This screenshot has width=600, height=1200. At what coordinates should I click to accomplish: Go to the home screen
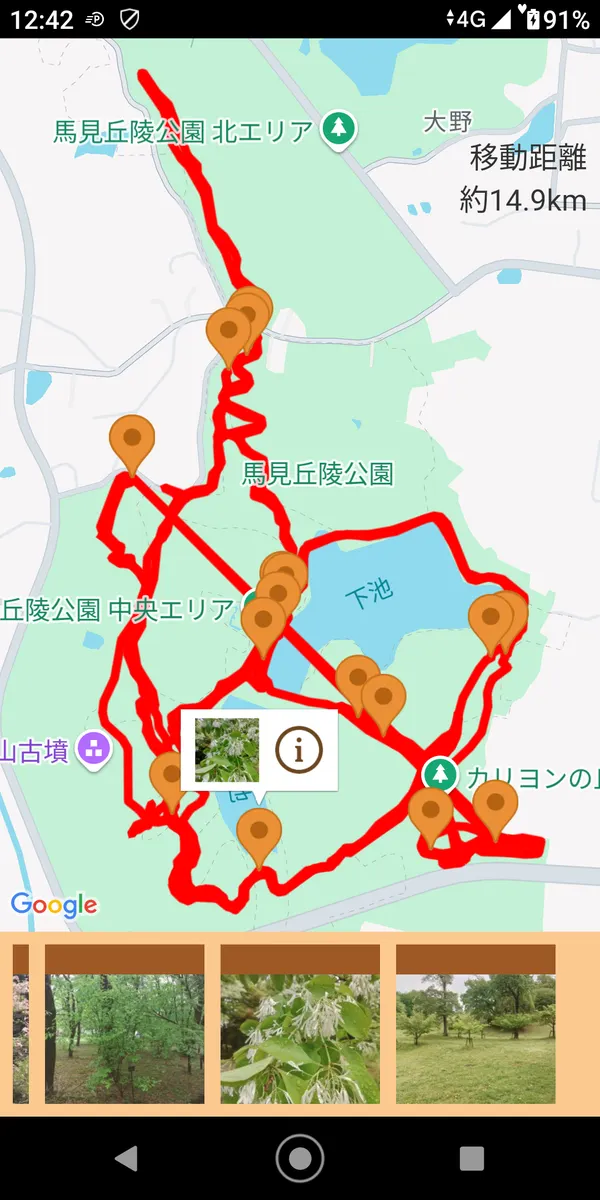[300, 1158]
